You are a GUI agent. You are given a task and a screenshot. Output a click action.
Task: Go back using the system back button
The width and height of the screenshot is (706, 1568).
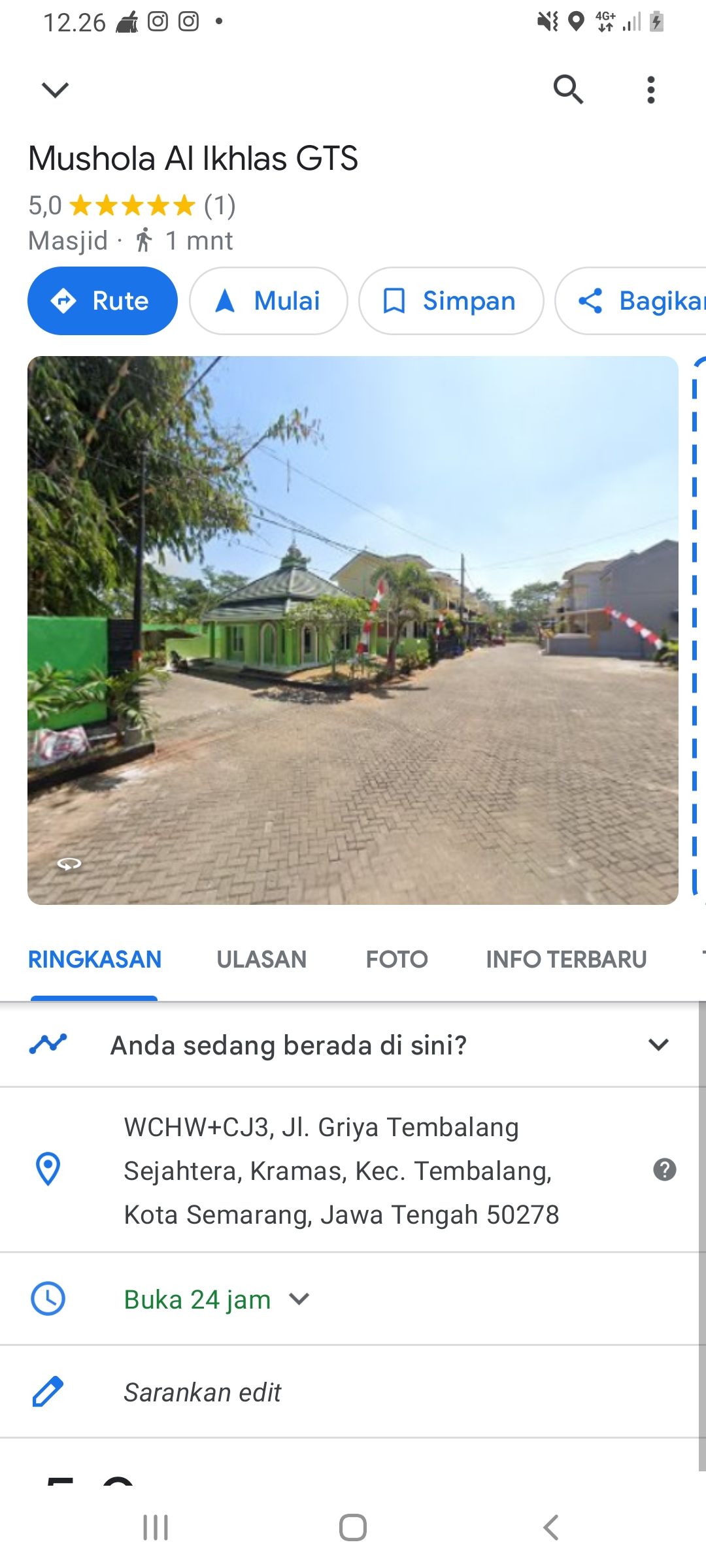coord(550,1527)
